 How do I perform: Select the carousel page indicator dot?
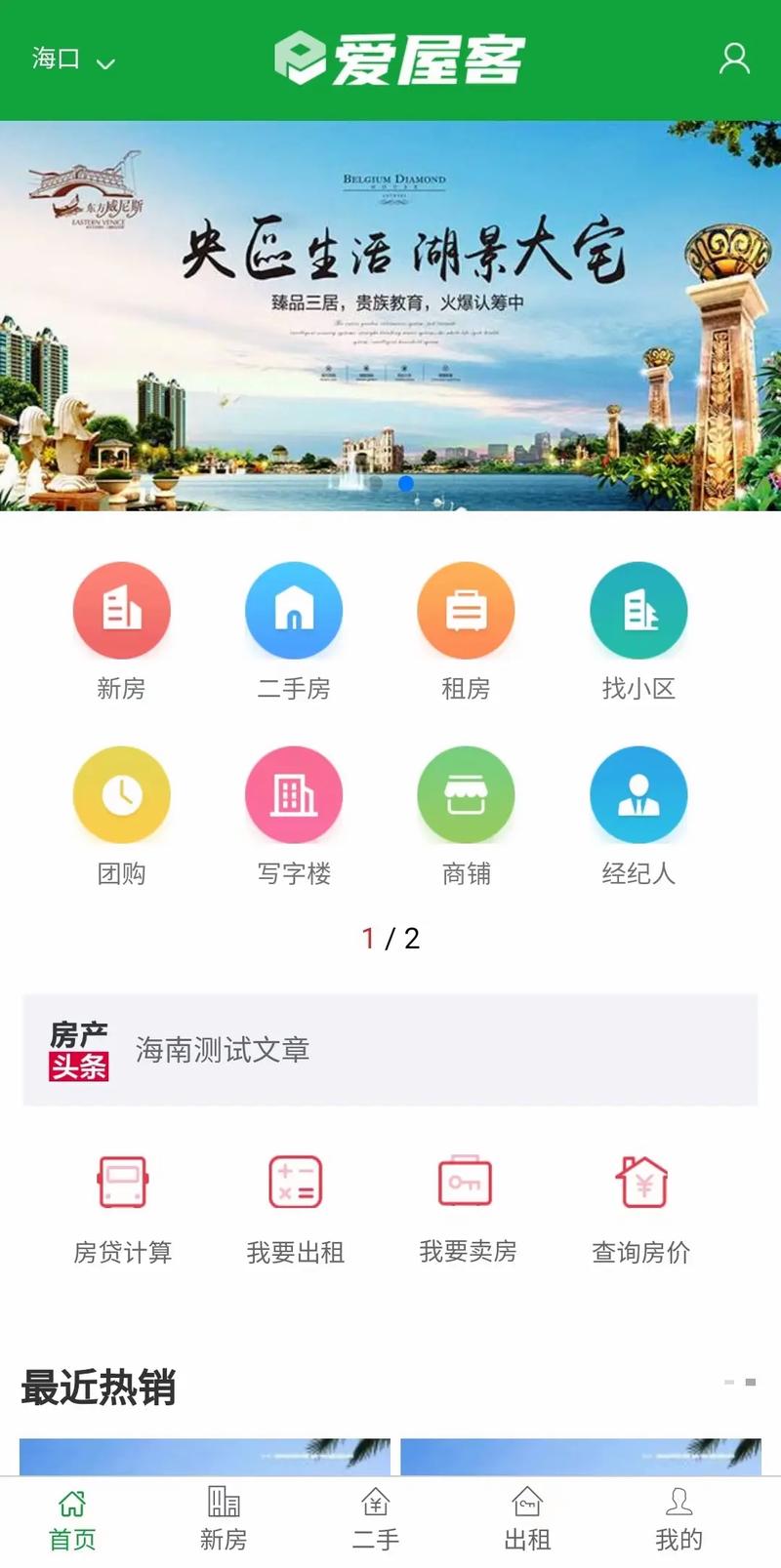pos(408,483)
